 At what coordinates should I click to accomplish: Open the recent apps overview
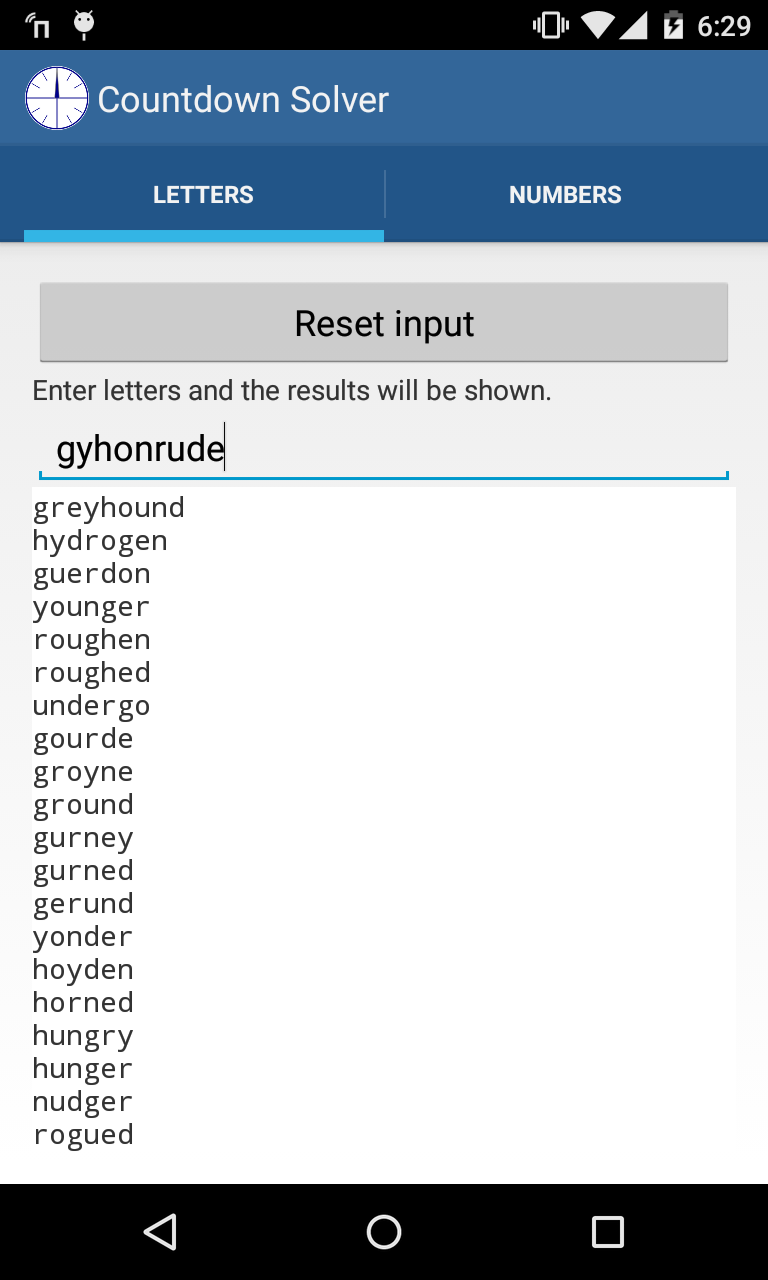pos(607,1232)
